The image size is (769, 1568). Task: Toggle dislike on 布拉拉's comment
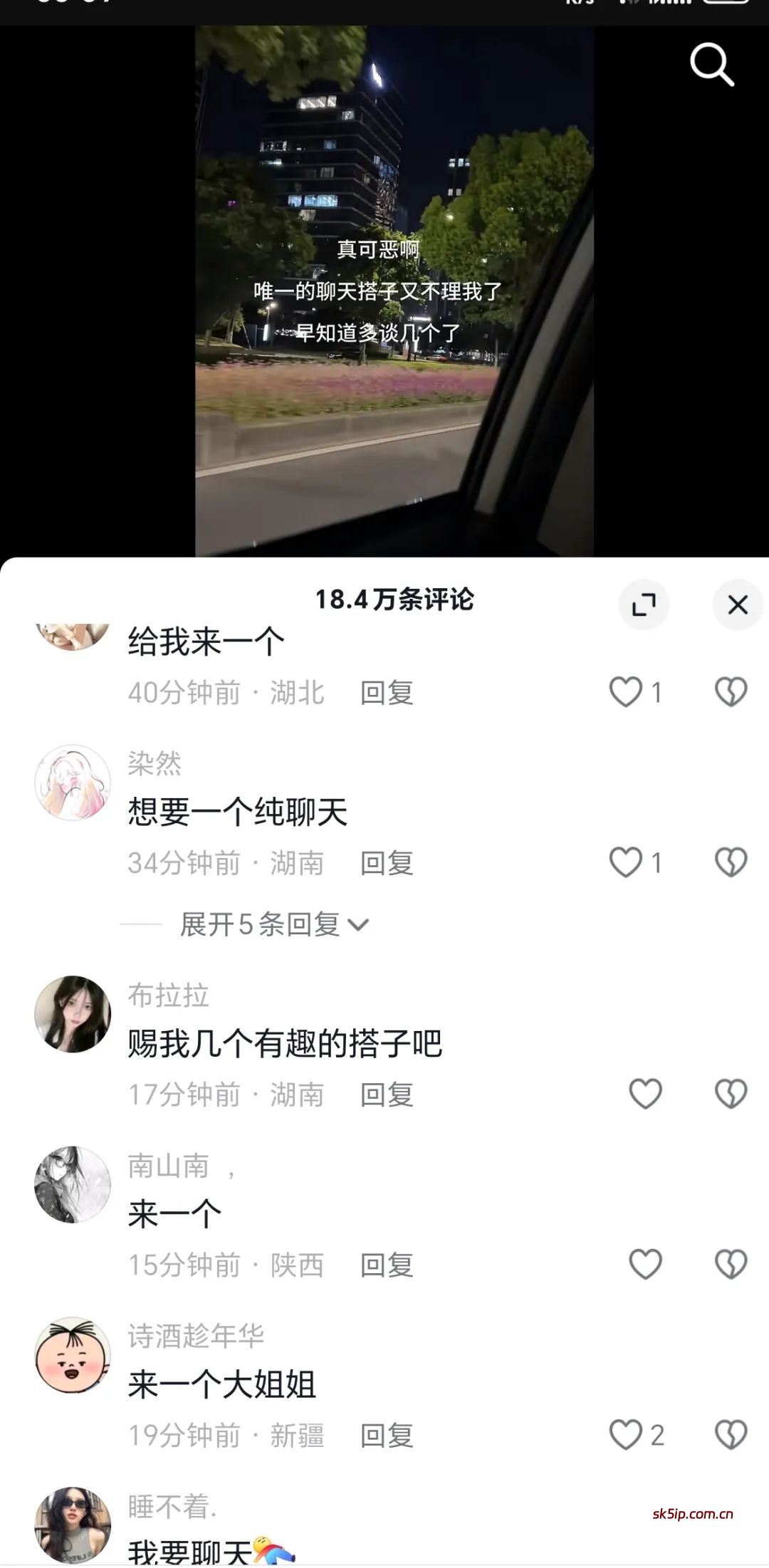coord(731,1094)
